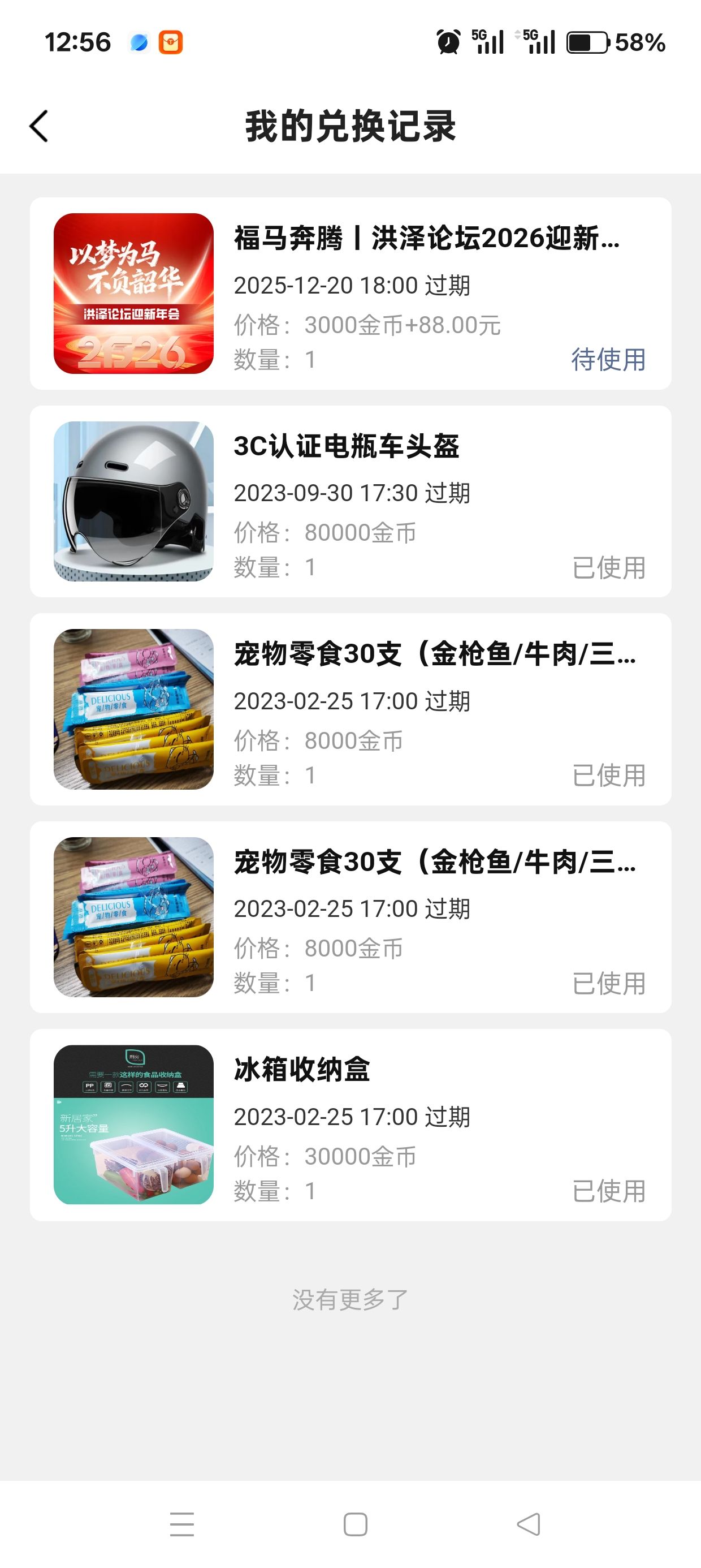Open the system recent apps menu

click(x=182, y=1524)
